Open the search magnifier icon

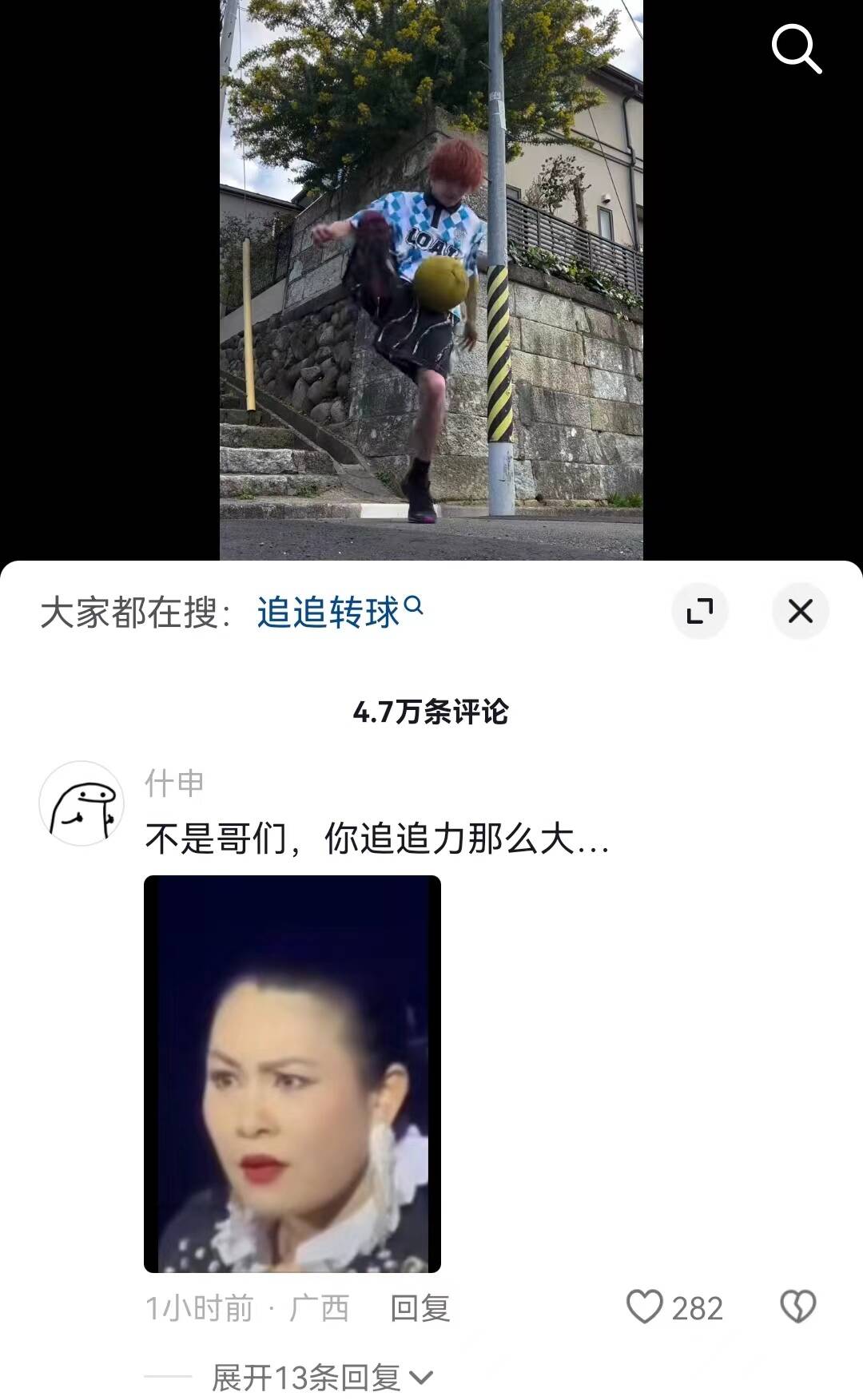(x=796, y=49)
